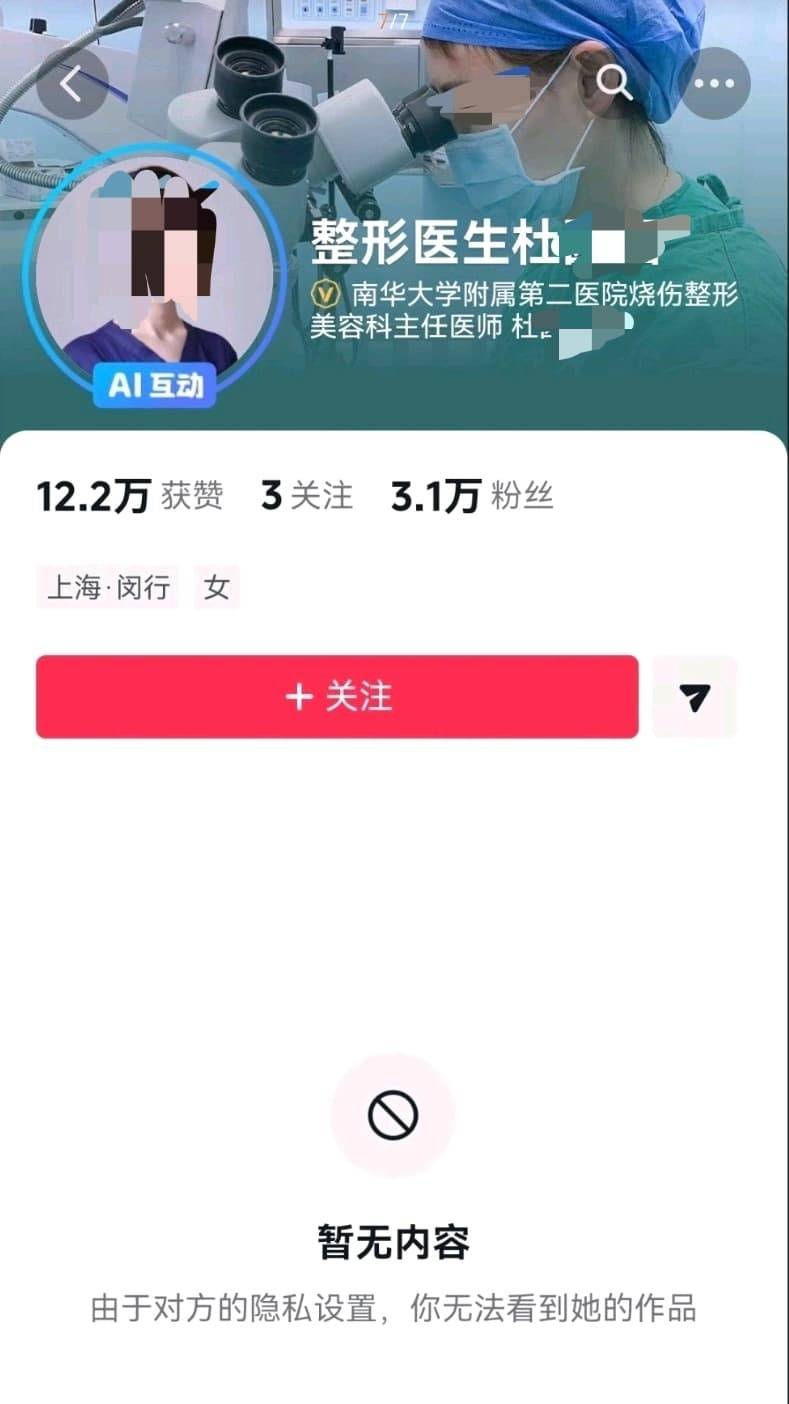View the 3.1万 粉丝 followers list
Viewport: 789px width, 1404px height.
[x=472, y=496]
